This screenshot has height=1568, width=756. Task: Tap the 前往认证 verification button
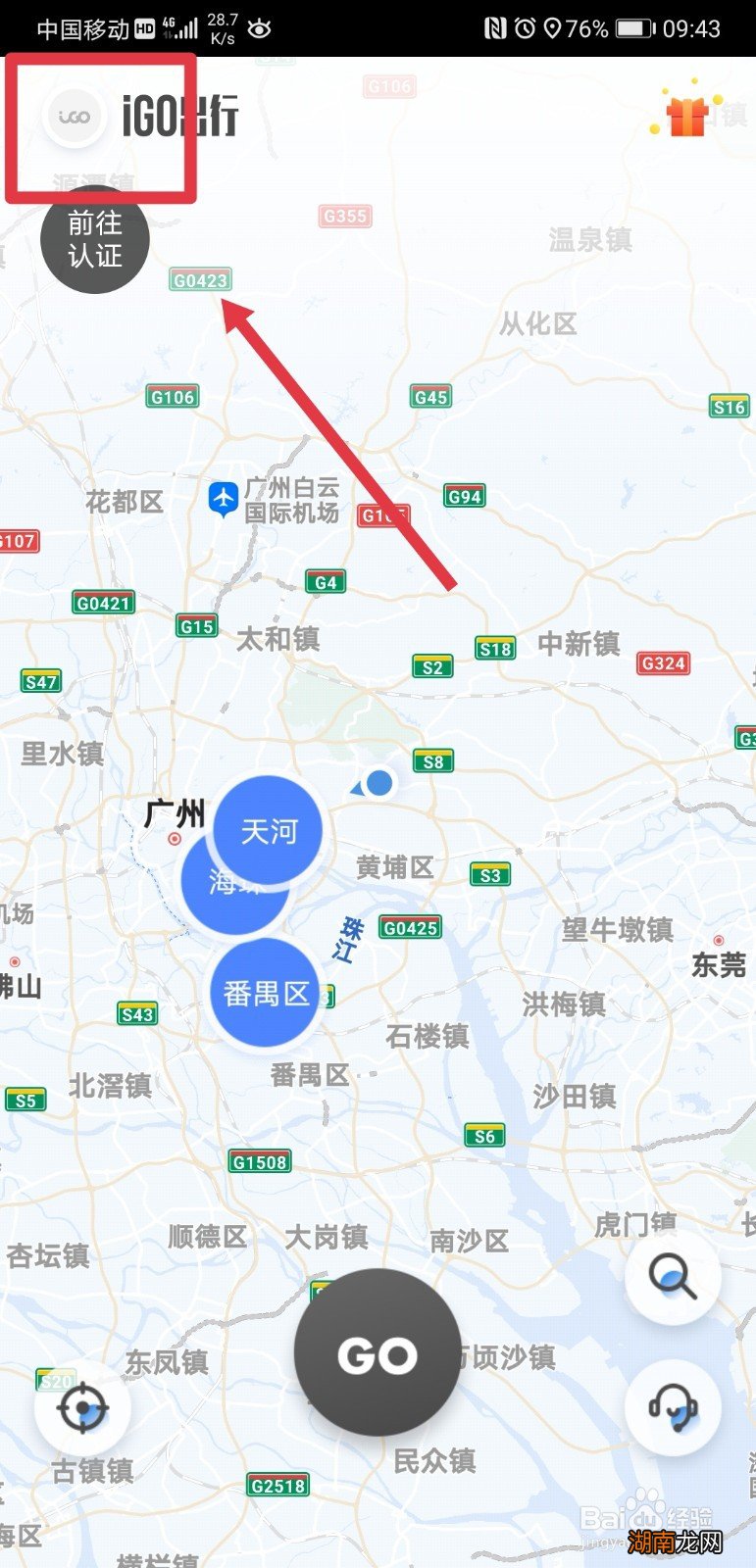[x=95, y=239]
